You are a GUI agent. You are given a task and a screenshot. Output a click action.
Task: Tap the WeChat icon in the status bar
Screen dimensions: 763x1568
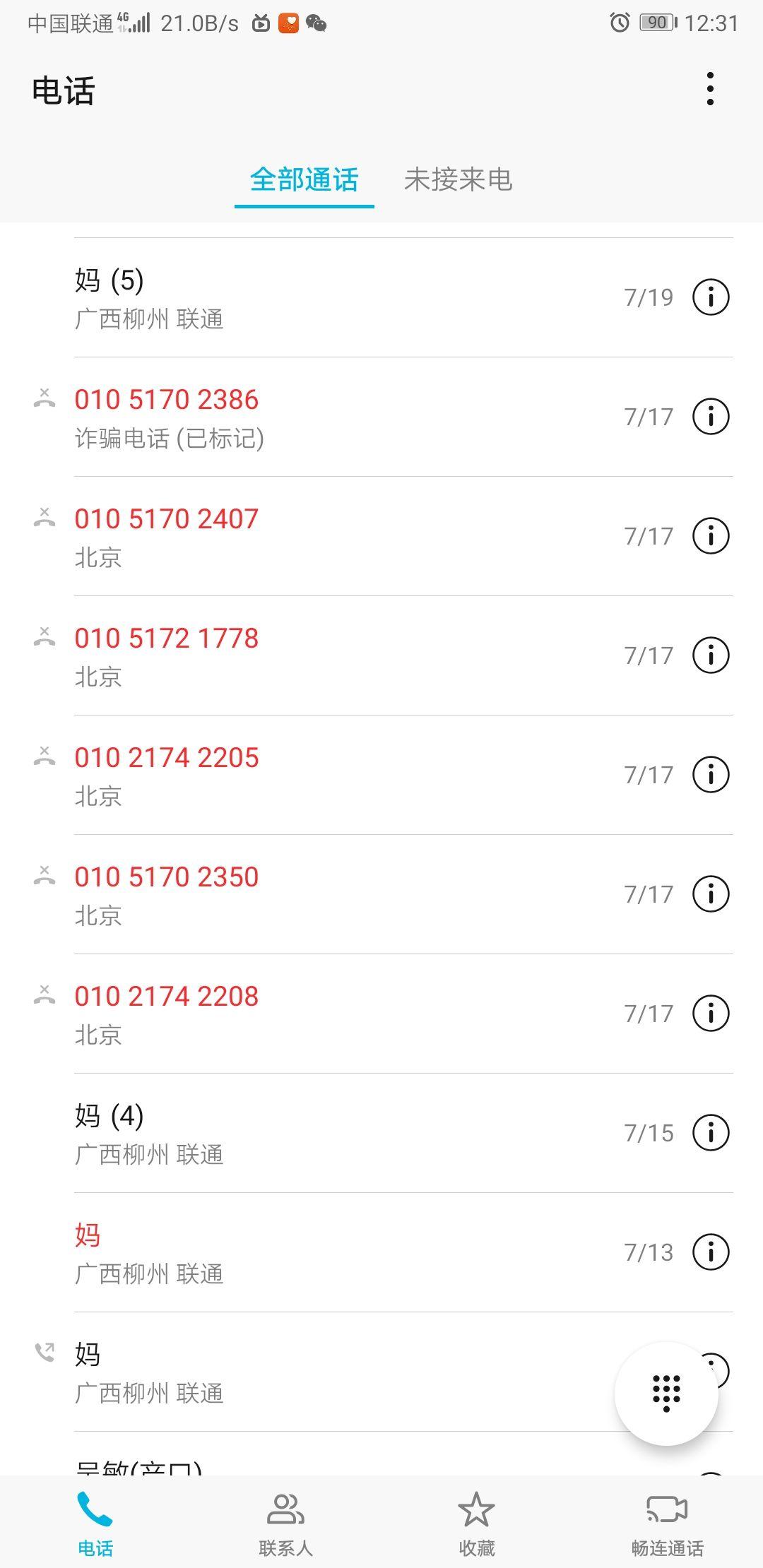tap(317, 23)
